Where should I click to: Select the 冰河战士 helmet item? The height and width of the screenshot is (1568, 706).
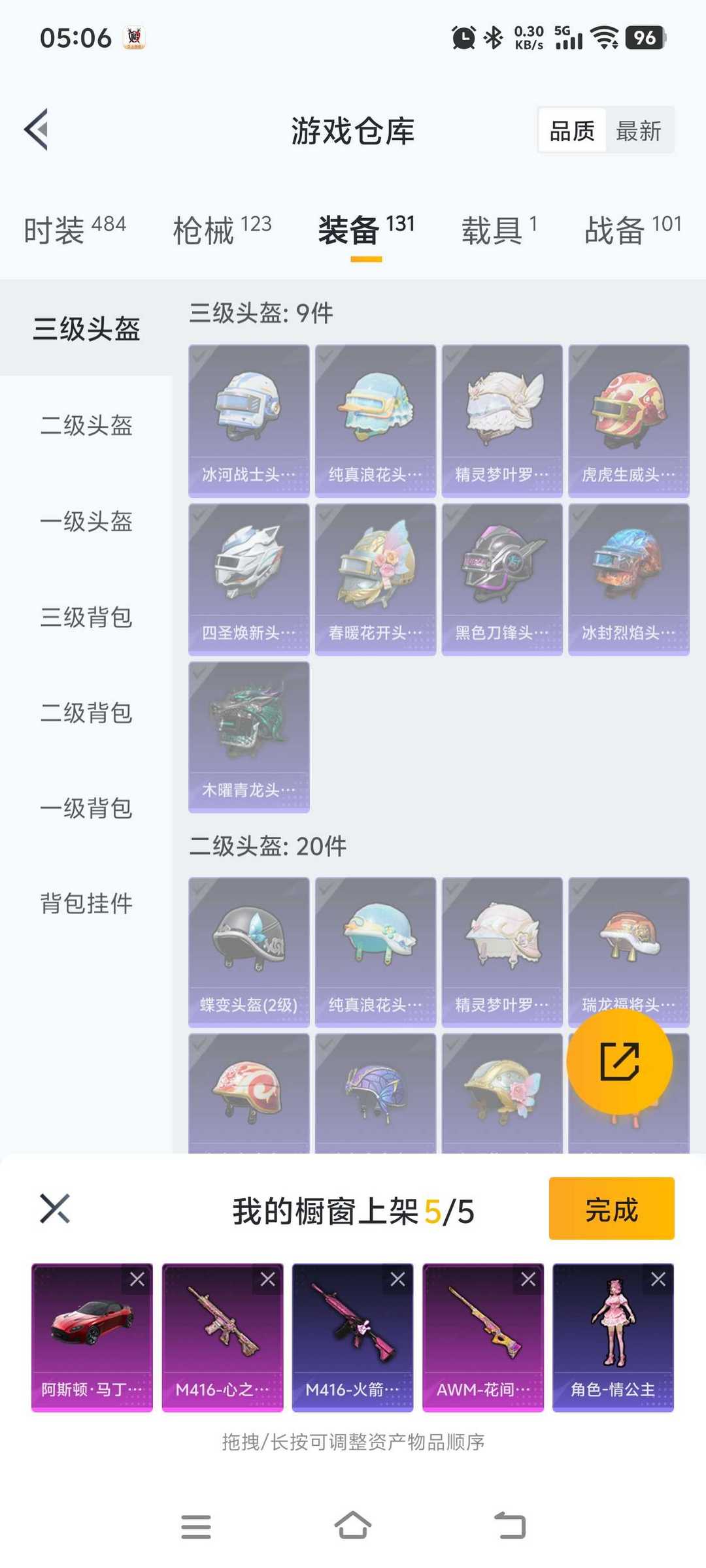pos(248,421)
